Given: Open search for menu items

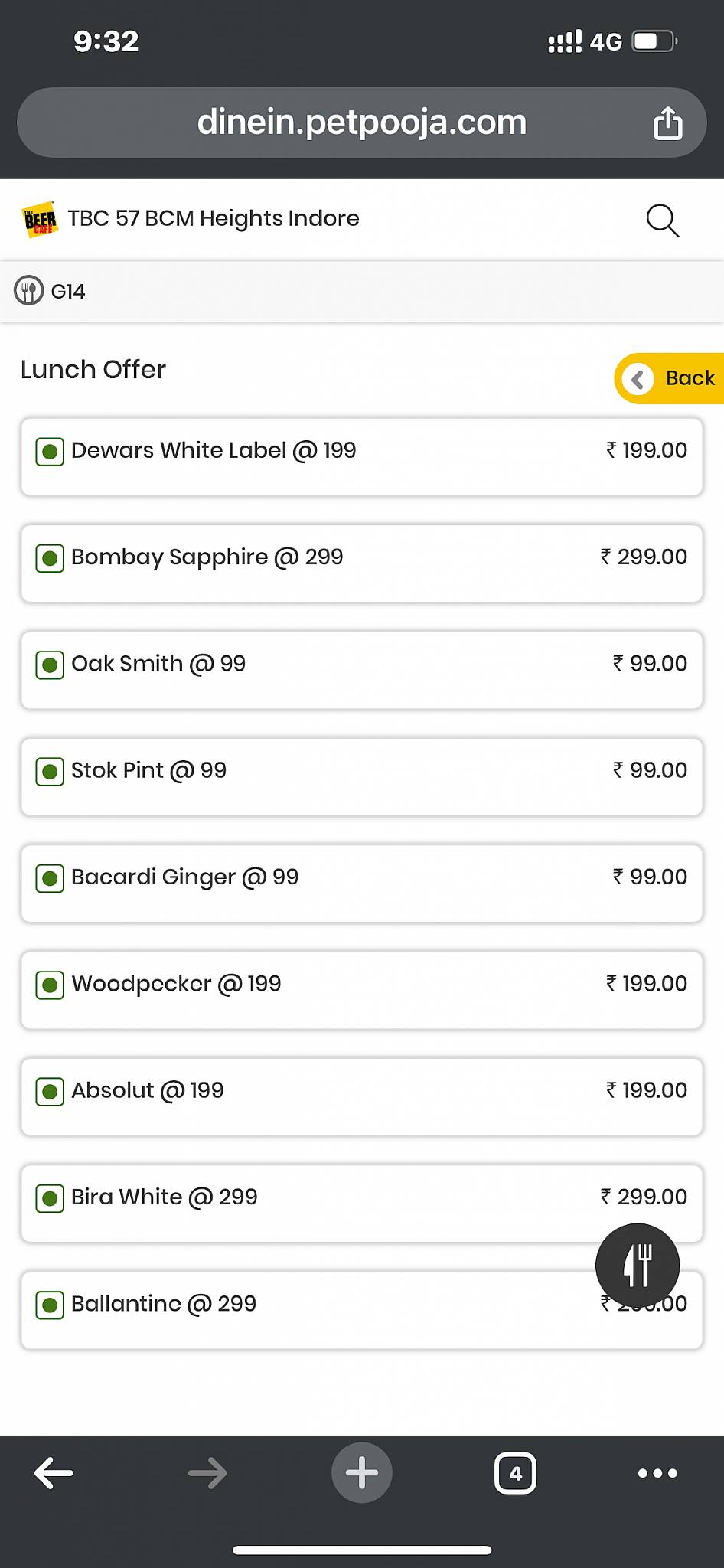Looking at the screenshot, I should coord(662,220).
